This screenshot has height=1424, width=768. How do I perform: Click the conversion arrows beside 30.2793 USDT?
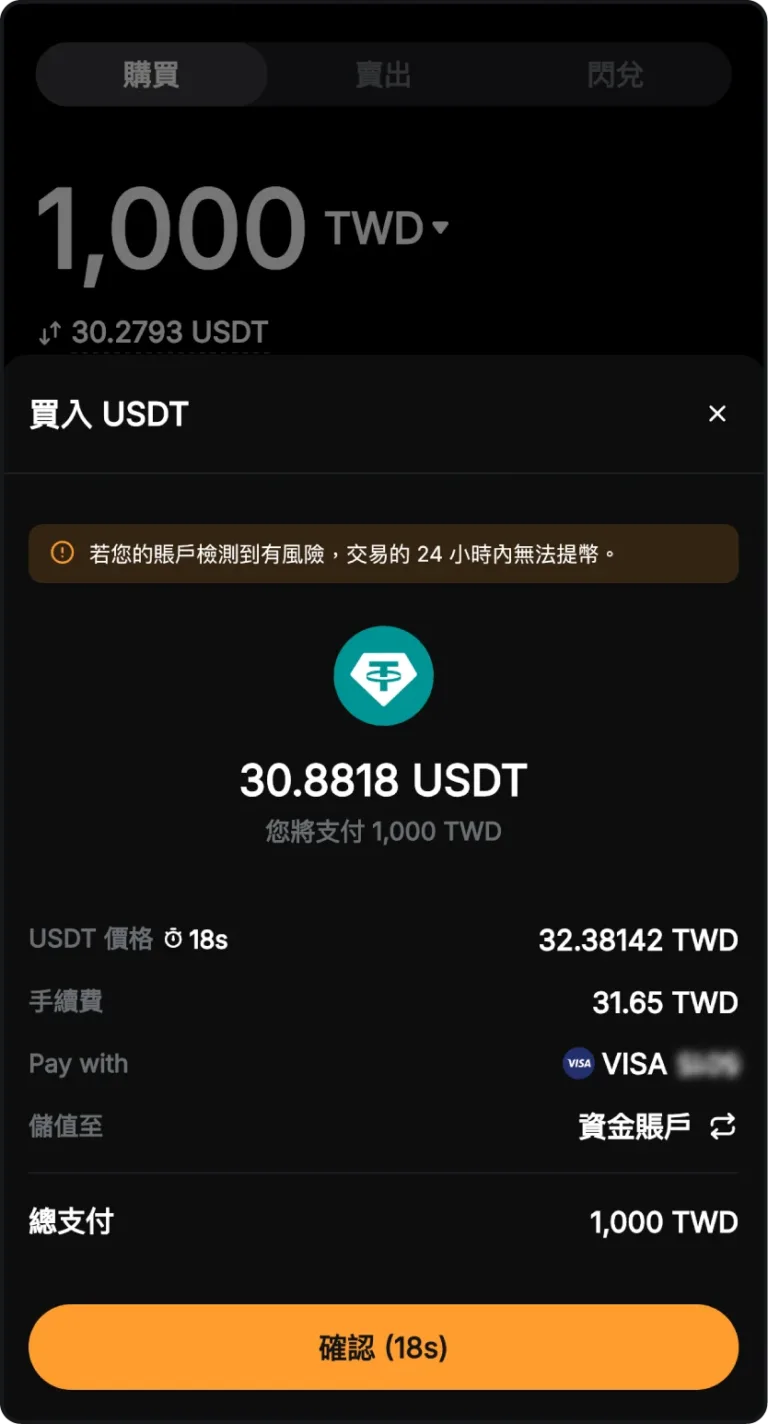[51, 332]
